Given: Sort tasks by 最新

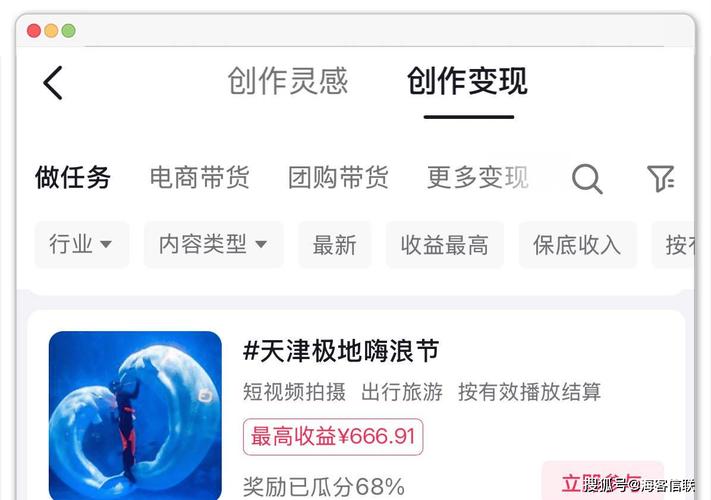Looking at the screenshot, I should [334, 245].
